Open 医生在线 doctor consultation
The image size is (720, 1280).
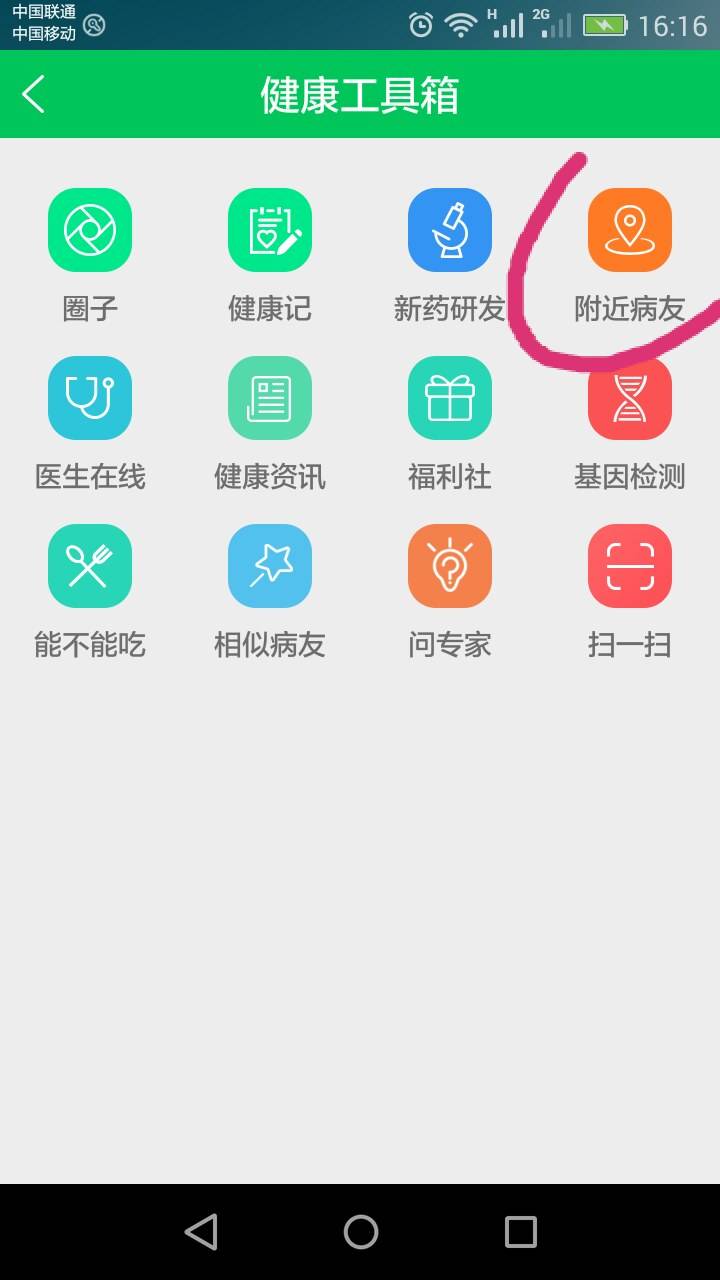[x=90, y=398]
